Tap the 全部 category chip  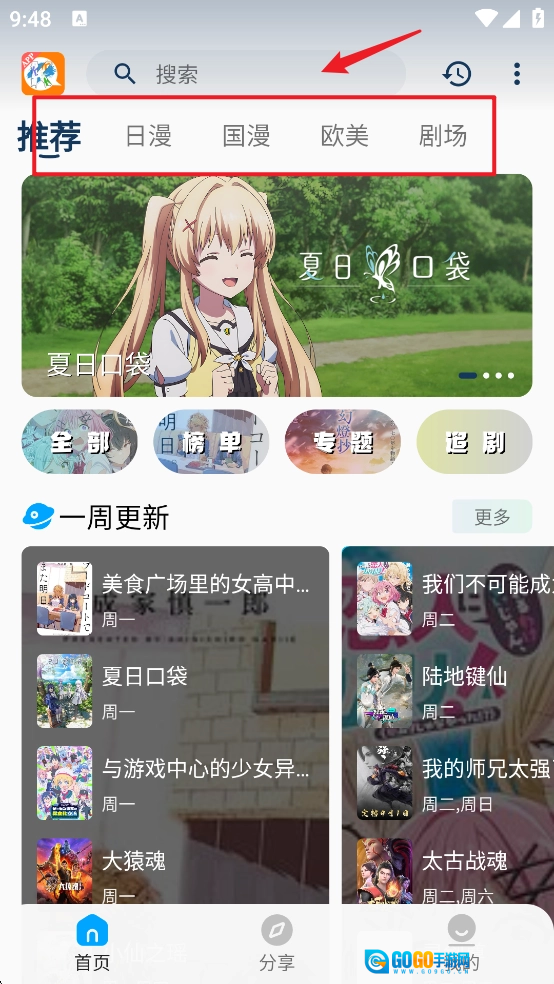click(x=80, y=442)
